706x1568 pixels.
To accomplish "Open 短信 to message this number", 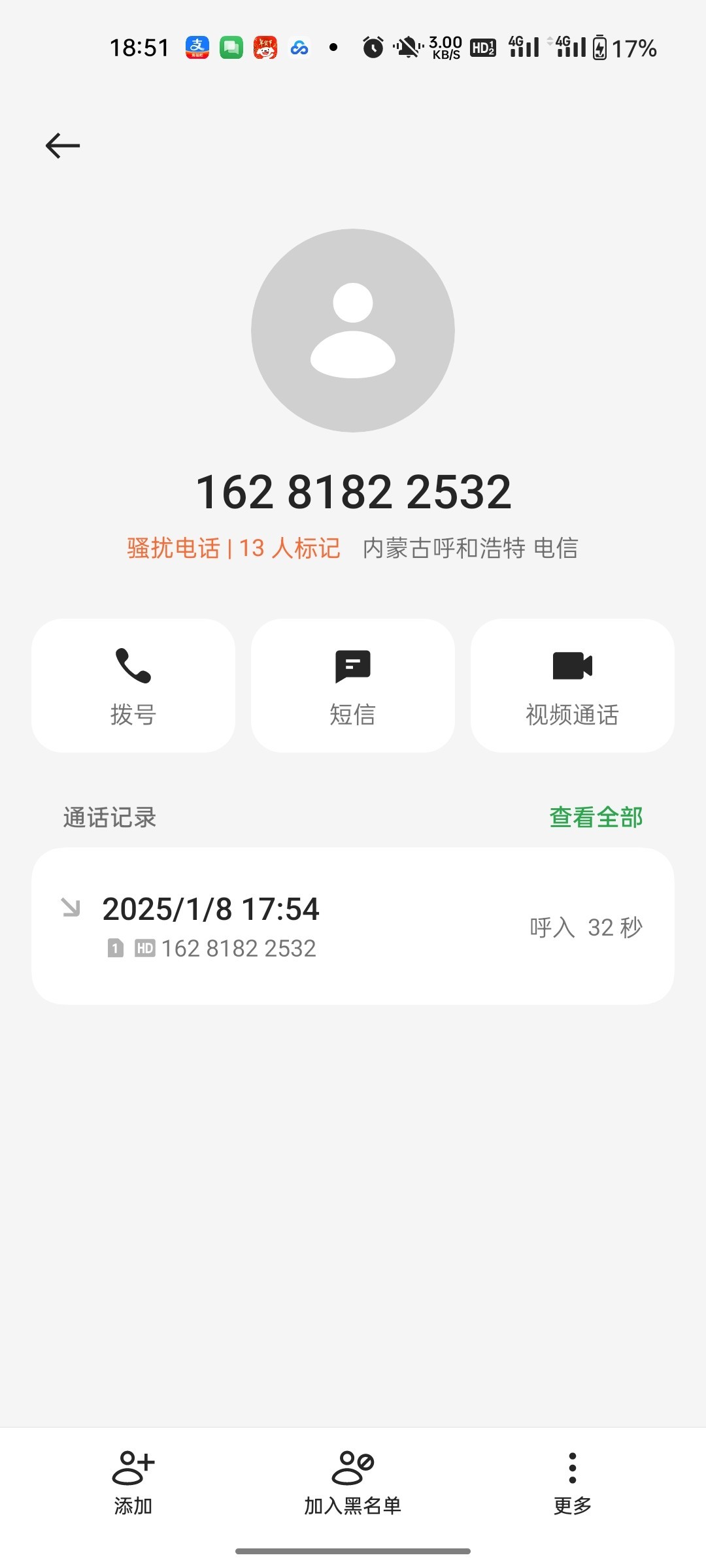I will [x=353, y=685].
